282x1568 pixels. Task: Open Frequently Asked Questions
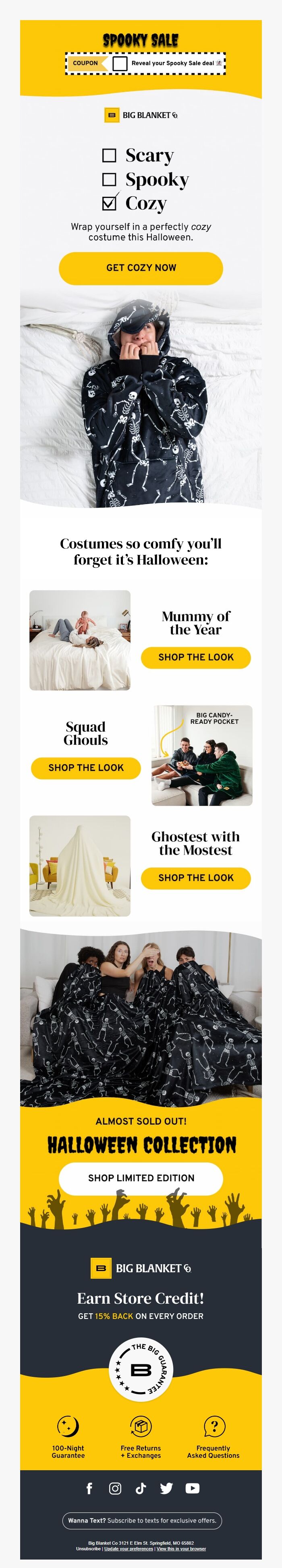(x=214, y=1438)
